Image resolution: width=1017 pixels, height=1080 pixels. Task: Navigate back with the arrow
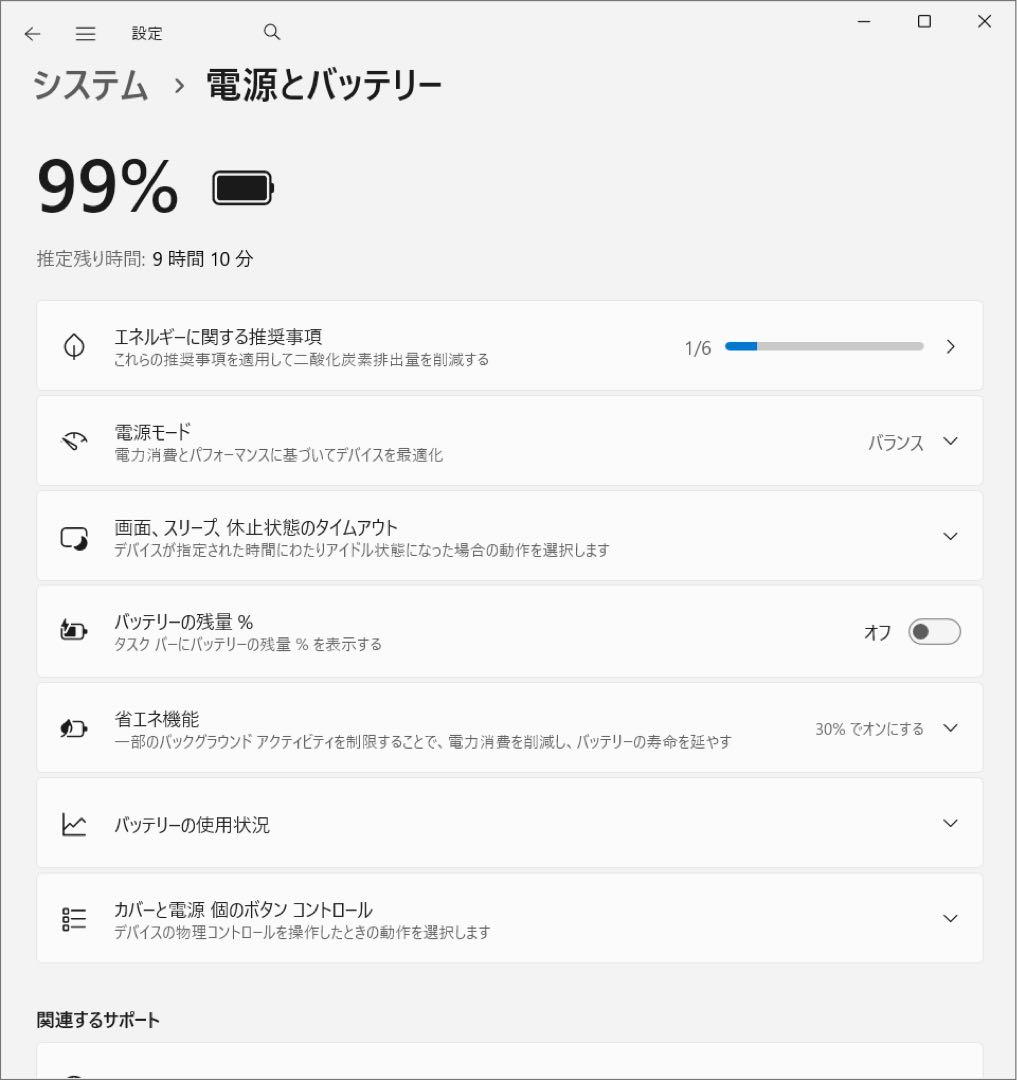click(x=32, y=33)
